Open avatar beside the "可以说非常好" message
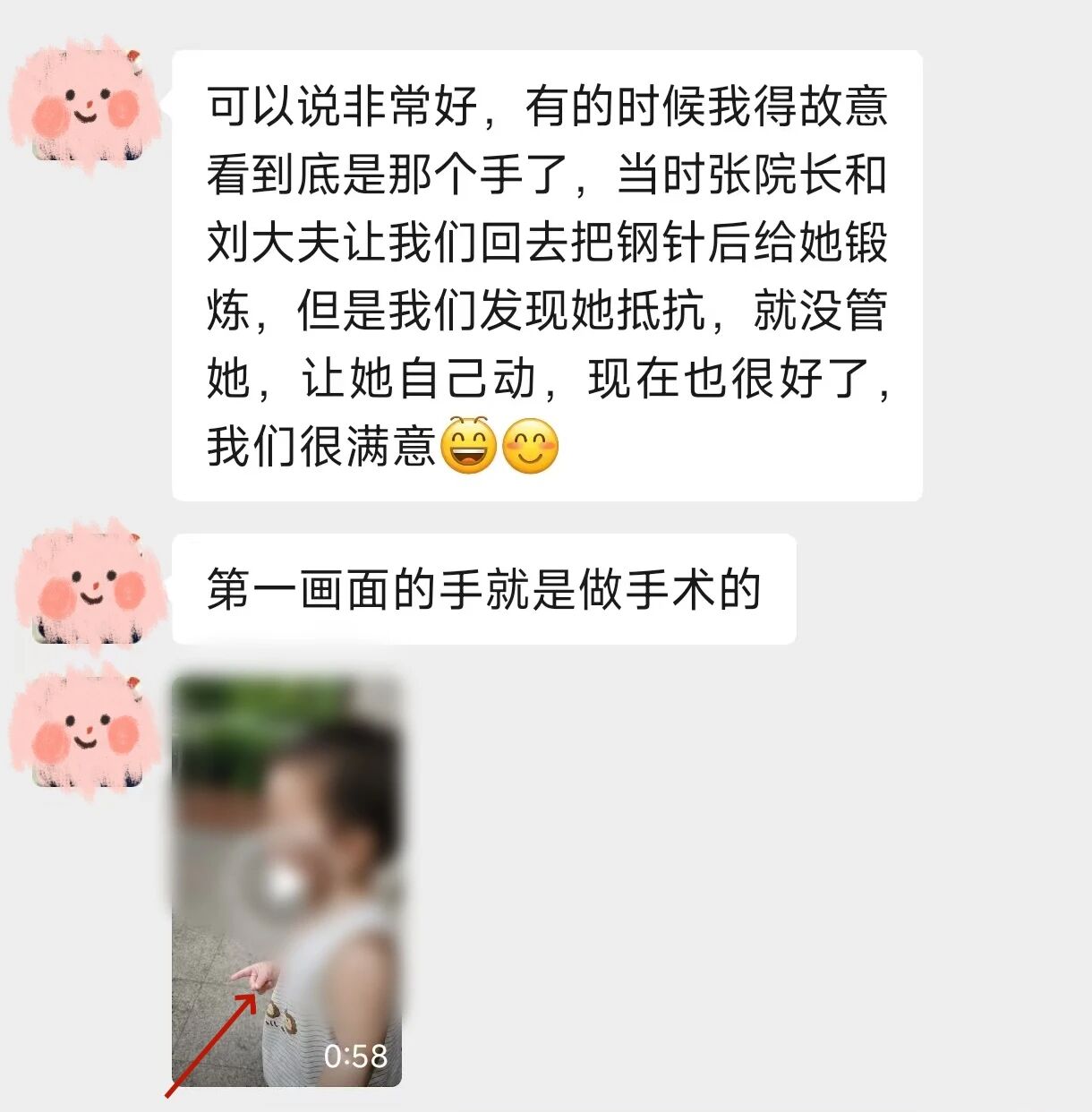1092x1112 pixels. (x=86, y=106)
